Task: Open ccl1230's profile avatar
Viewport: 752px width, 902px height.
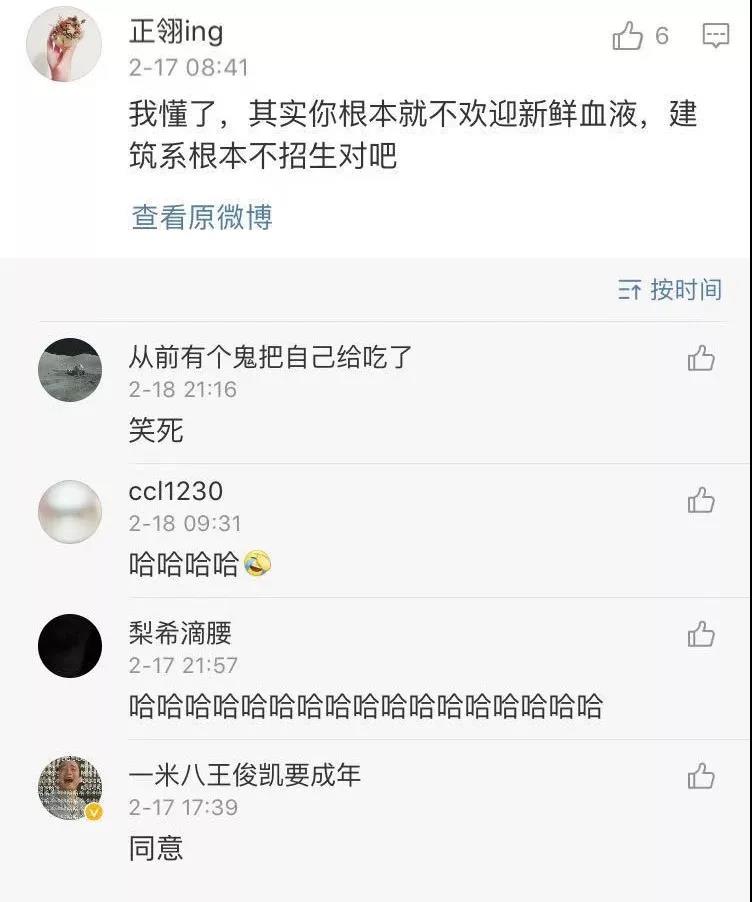Action: 70,512
